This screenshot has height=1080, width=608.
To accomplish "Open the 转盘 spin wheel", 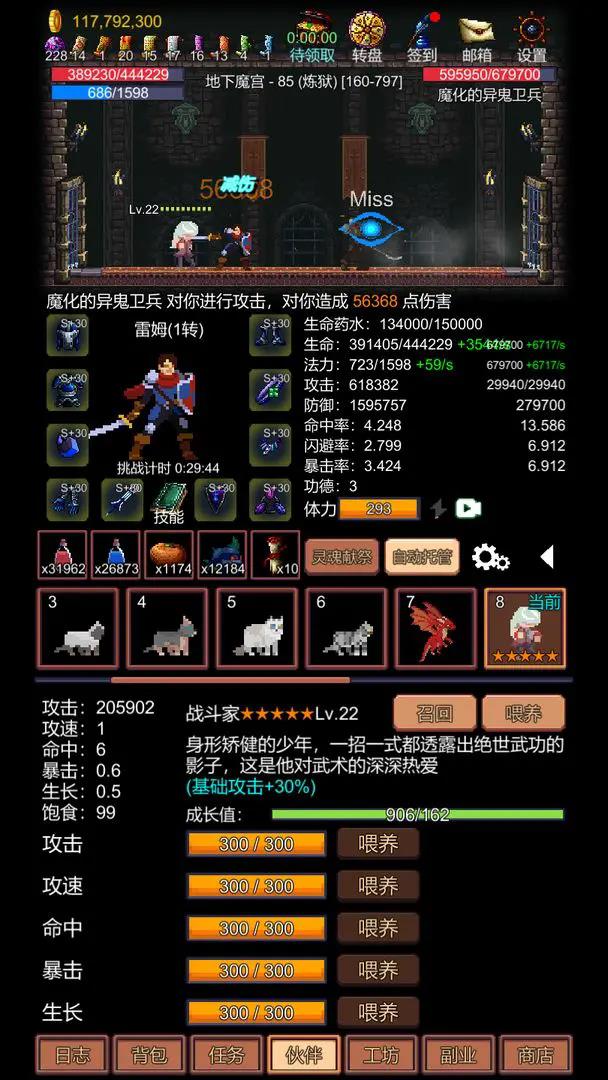I will click(x=367, y=36).
